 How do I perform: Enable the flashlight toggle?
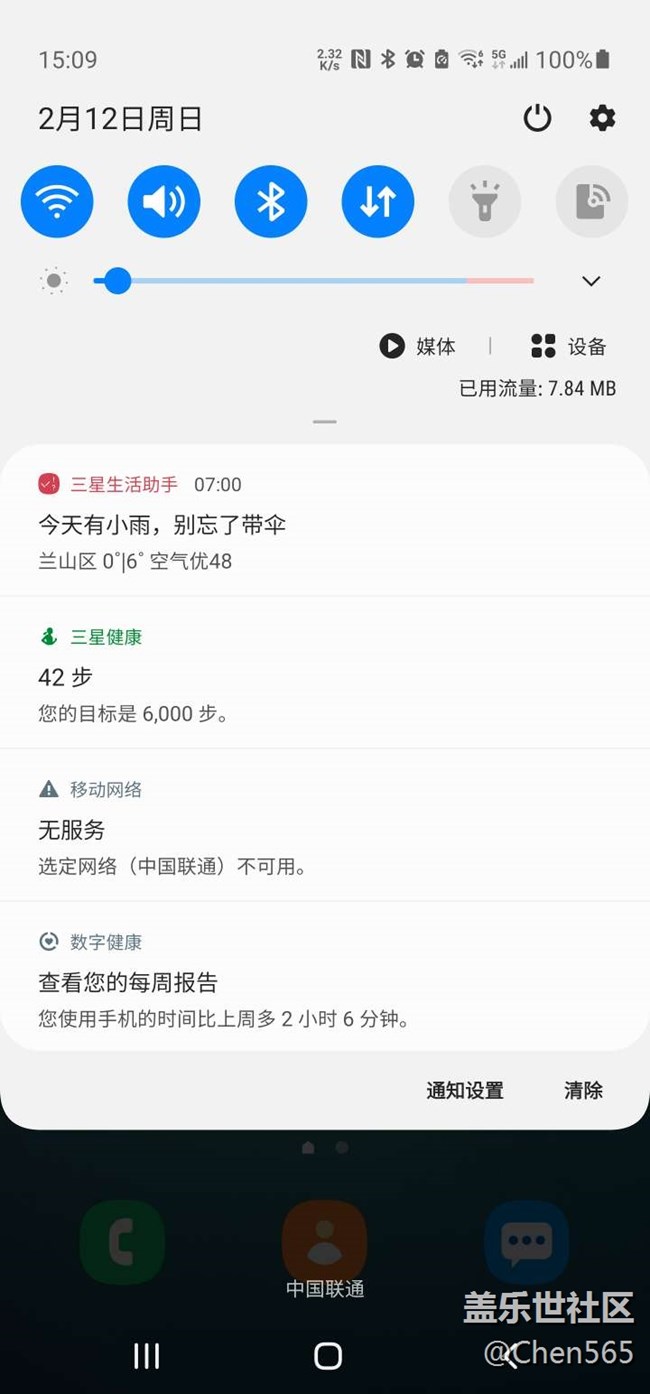coord(485,202)
